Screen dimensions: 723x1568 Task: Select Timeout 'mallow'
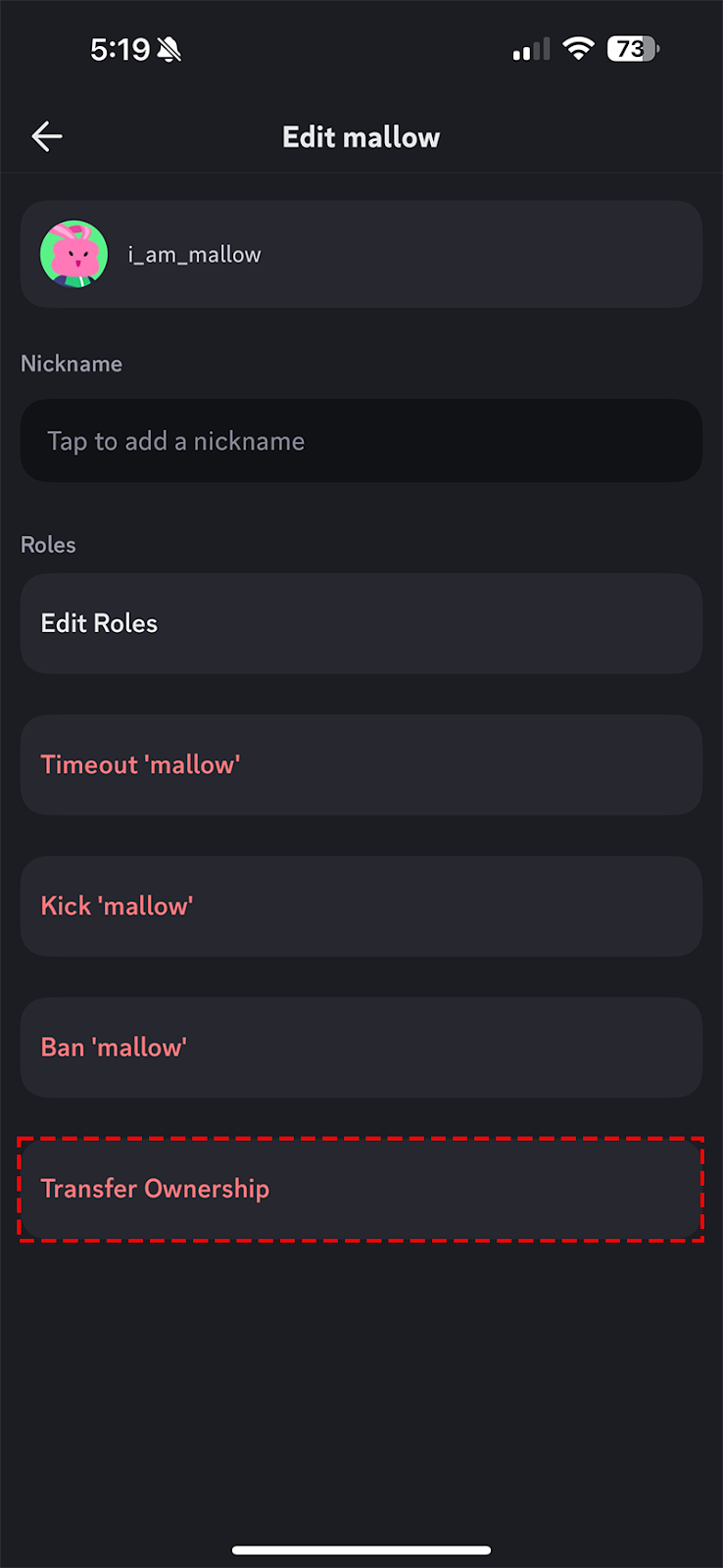coord(361,764)
